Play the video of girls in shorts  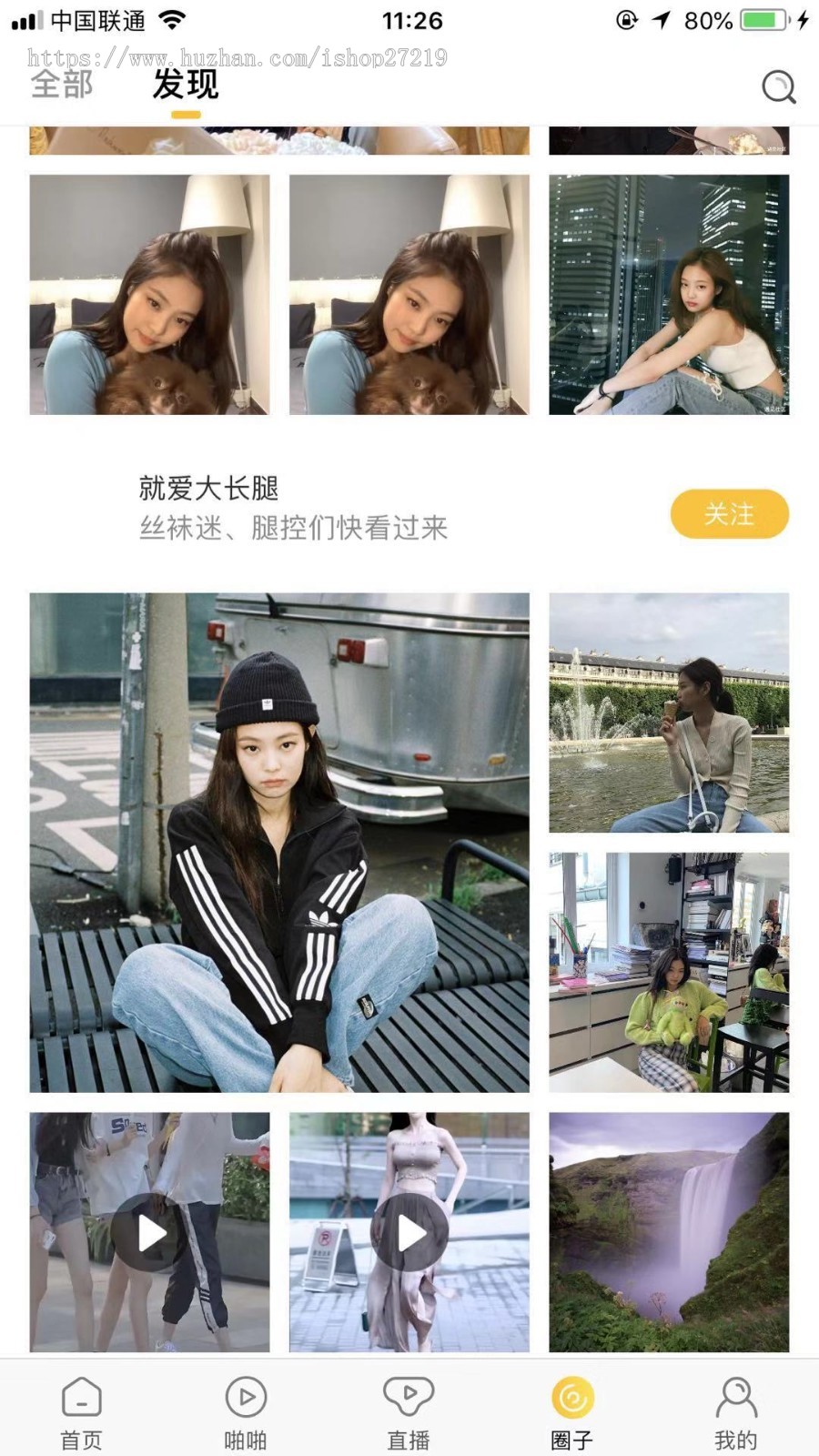[x=148, y=1234]
